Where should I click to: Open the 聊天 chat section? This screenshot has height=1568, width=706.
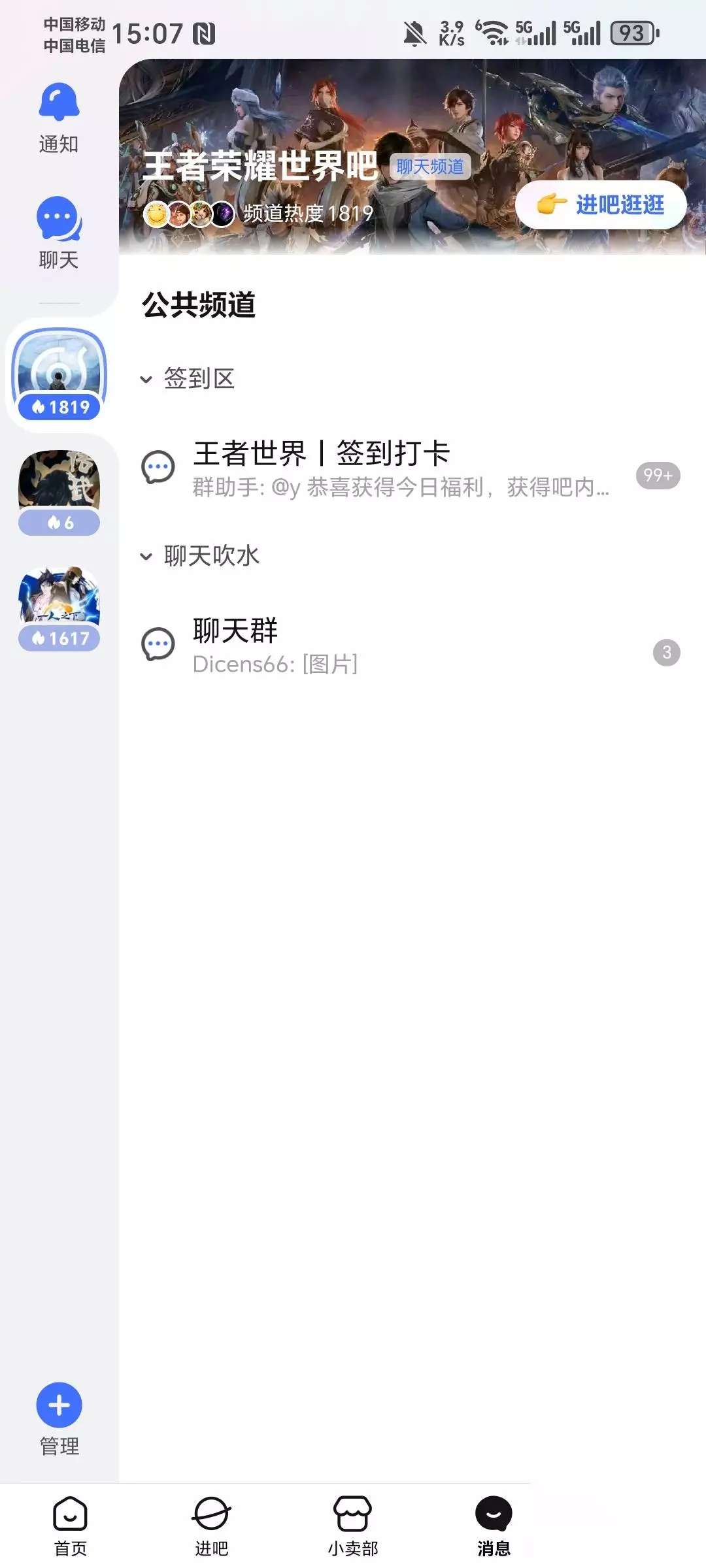[x=59, y=233]
